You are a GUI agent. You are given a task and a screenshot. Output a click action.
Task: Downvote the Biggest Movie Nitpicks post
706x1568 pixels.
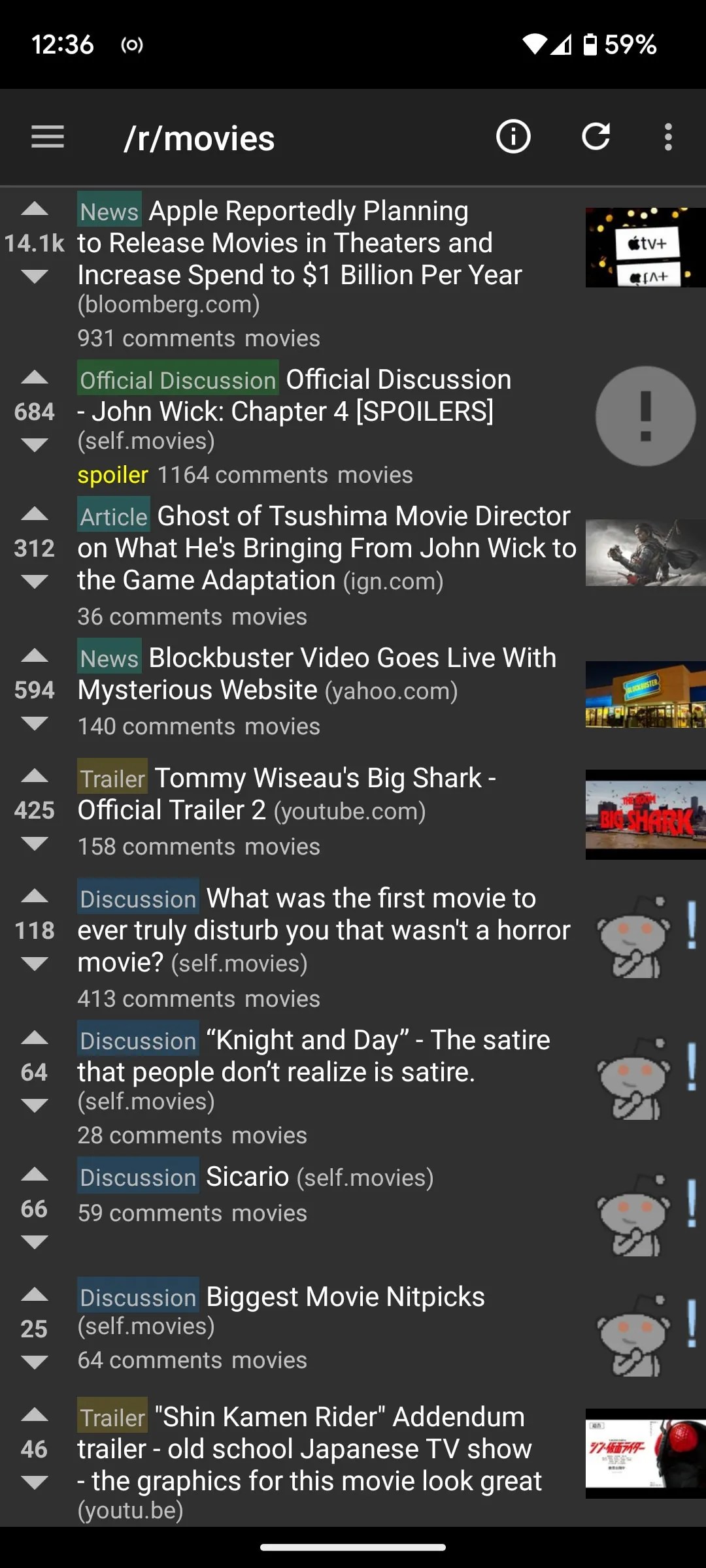click(x=35, y=1362)
